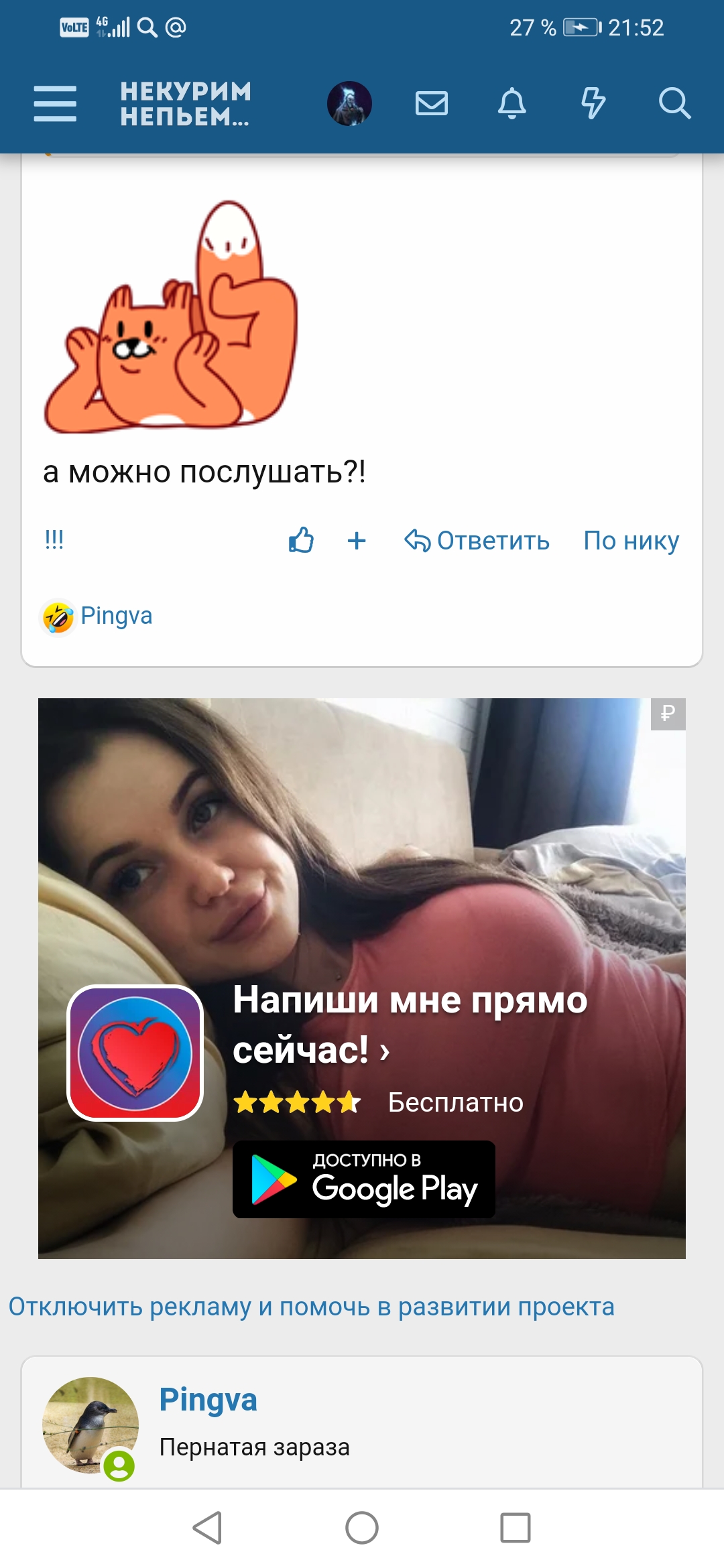Tap your profile avatar in the header

[x=349, y=103]
